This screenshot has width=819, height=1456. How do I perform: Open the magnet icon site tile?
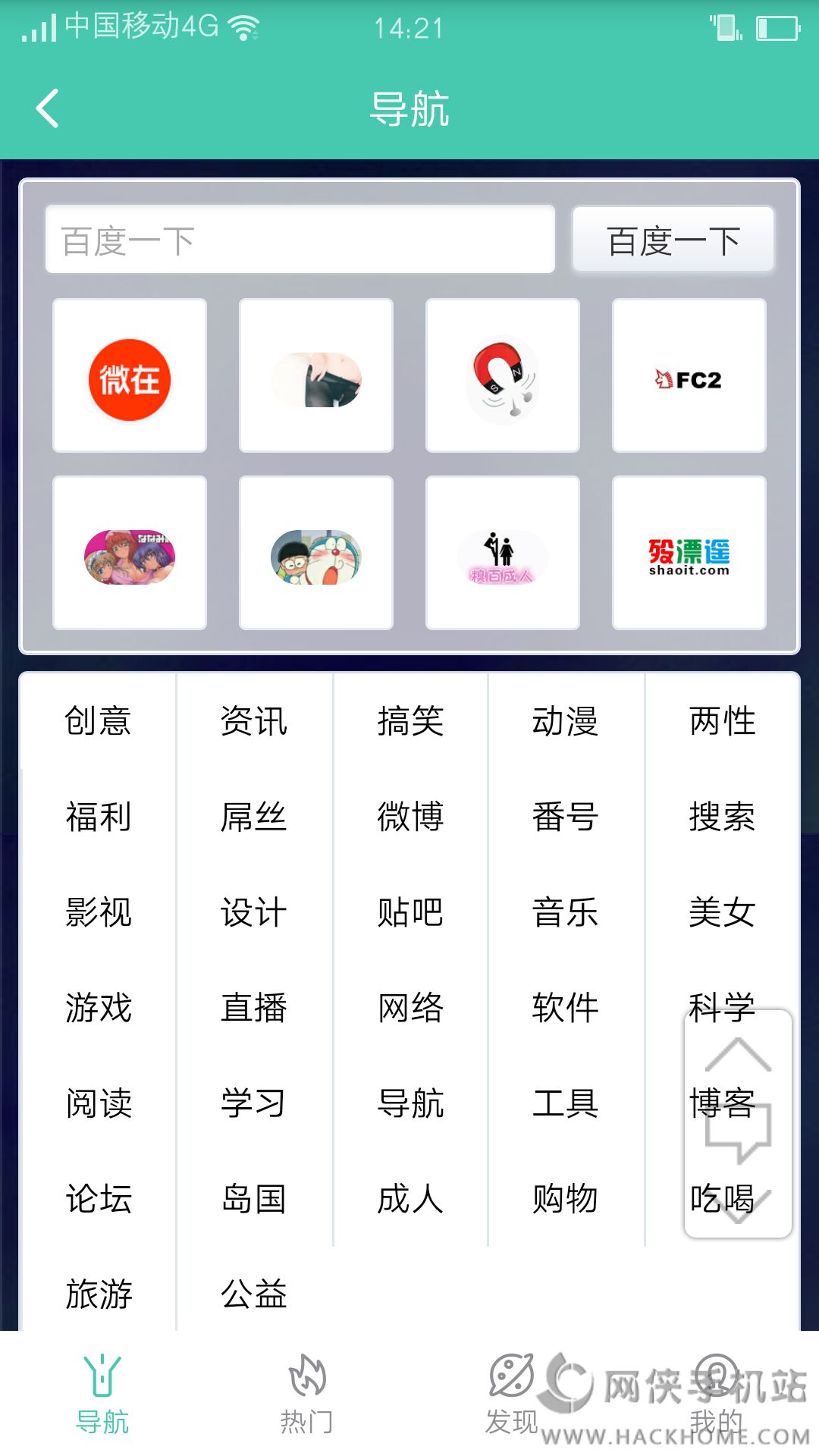tap(503, 376)
